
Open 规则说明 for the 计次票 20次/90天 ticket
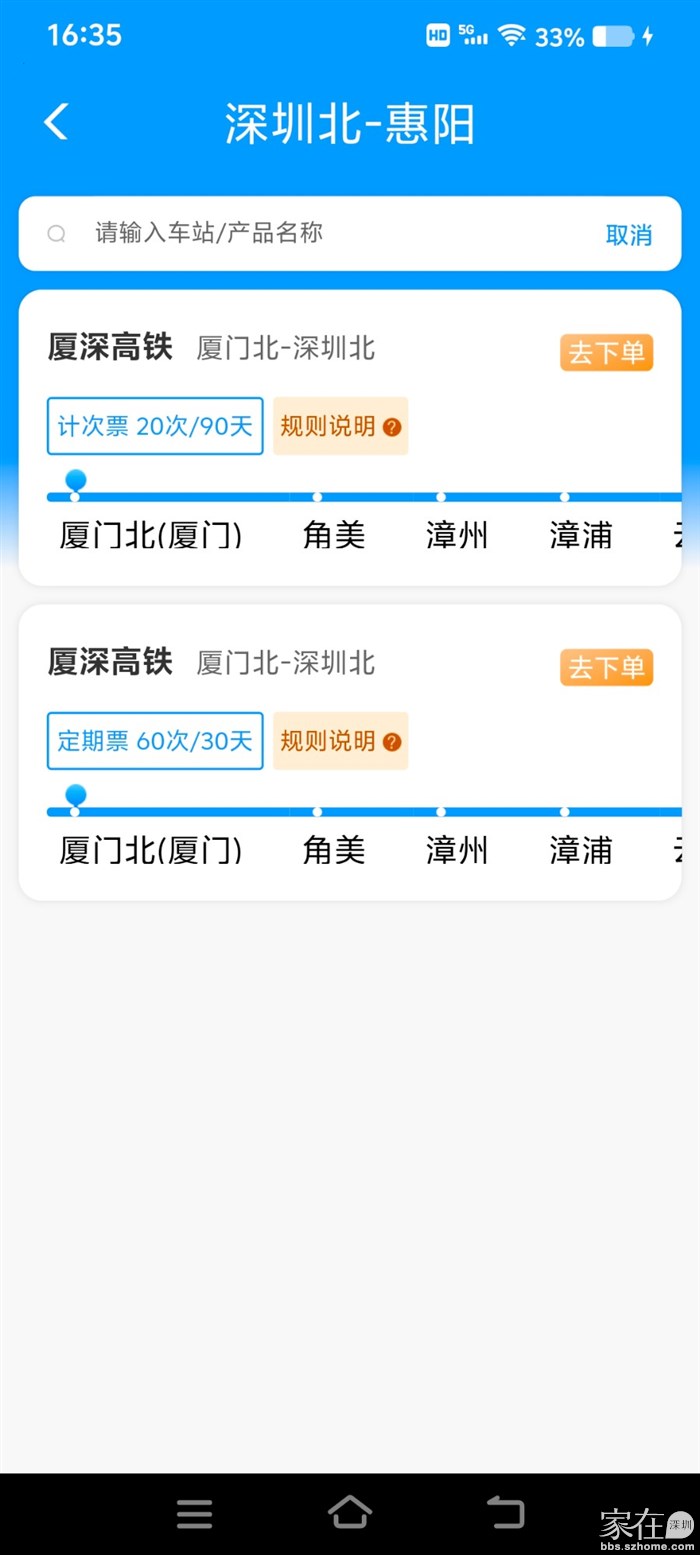pyautogui.click(x=340, y=427)
